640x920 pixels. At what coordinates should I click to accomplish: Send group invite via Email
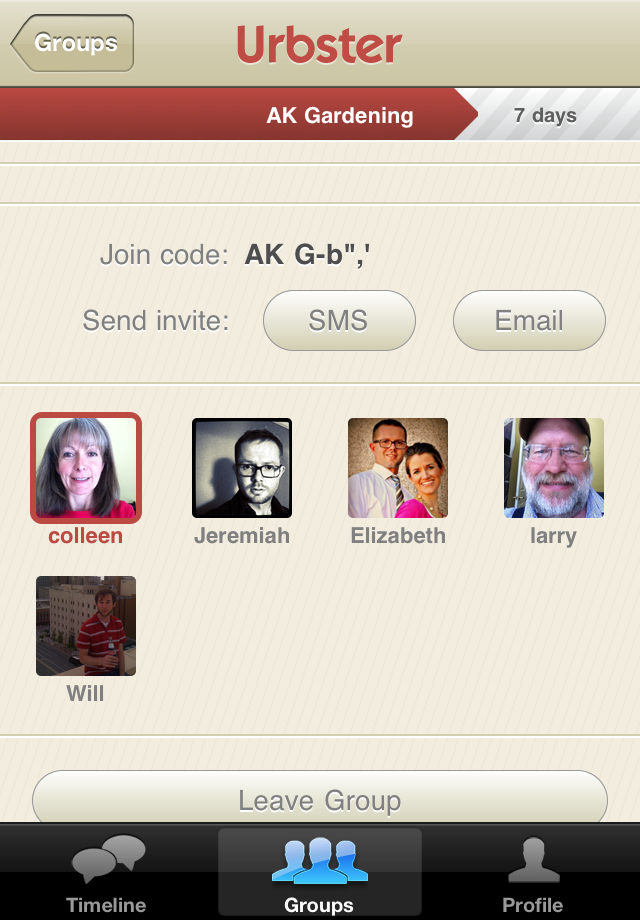(x=529, y=321)
